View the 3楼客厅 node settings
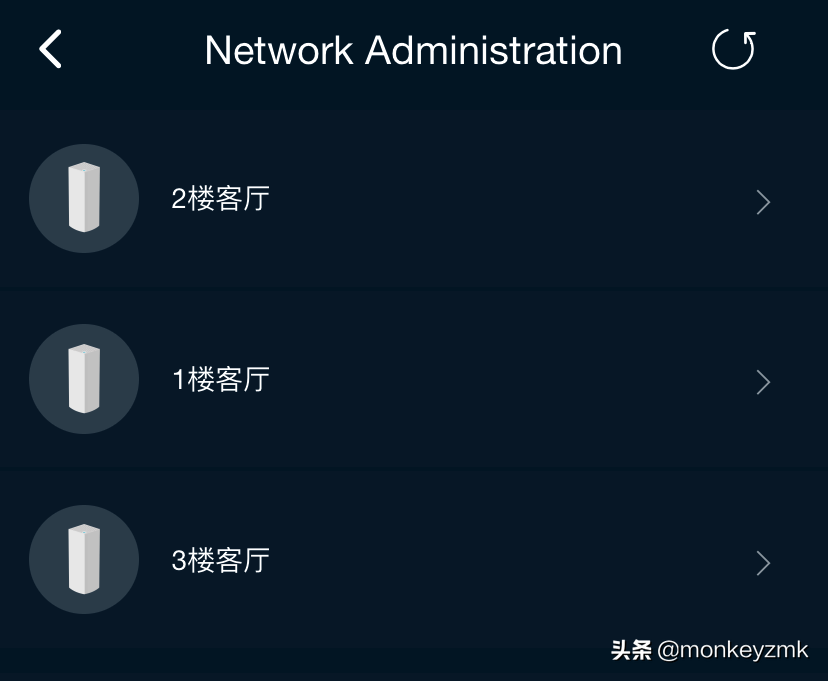828x681 pixels. click(413, 561)
